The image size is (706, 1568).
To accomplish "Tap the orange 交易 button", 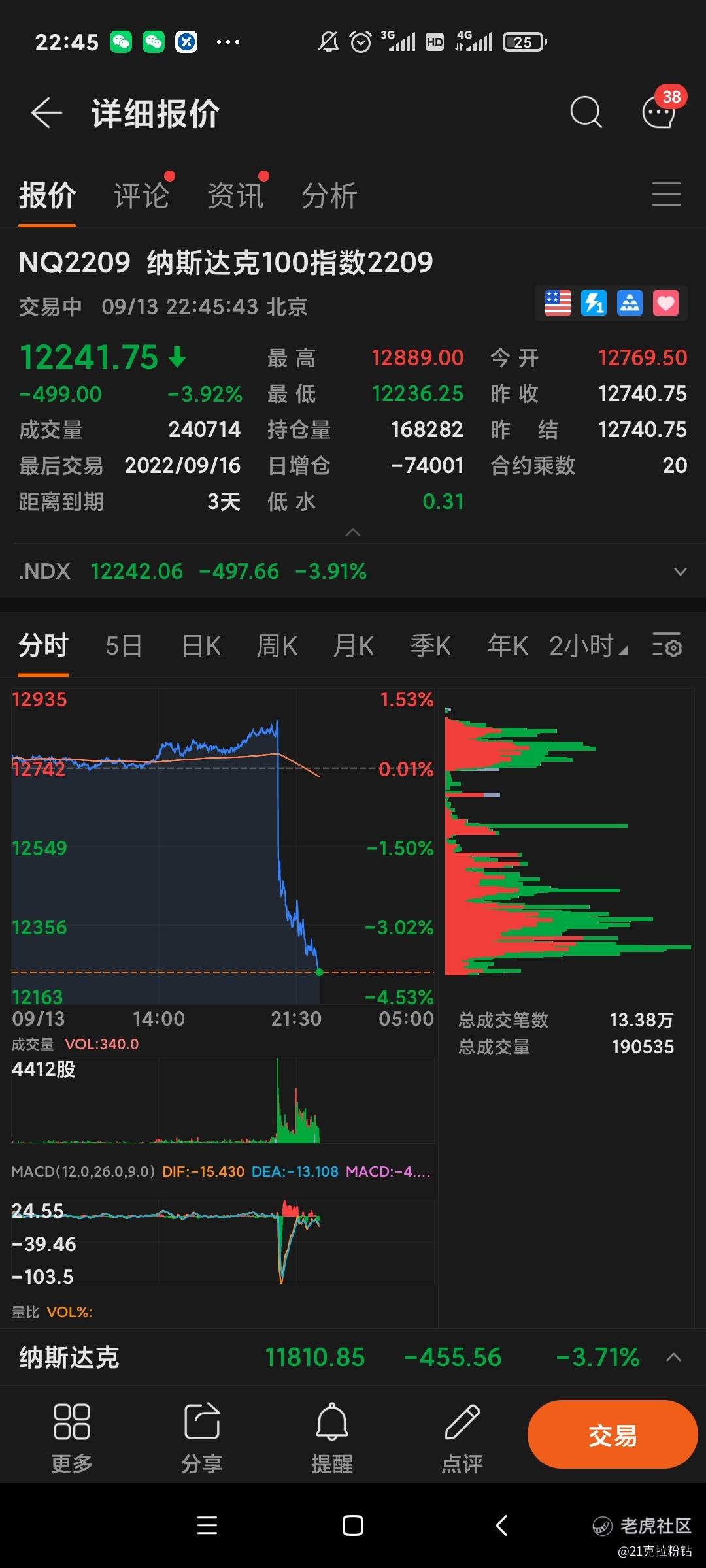I will 613,1435.
